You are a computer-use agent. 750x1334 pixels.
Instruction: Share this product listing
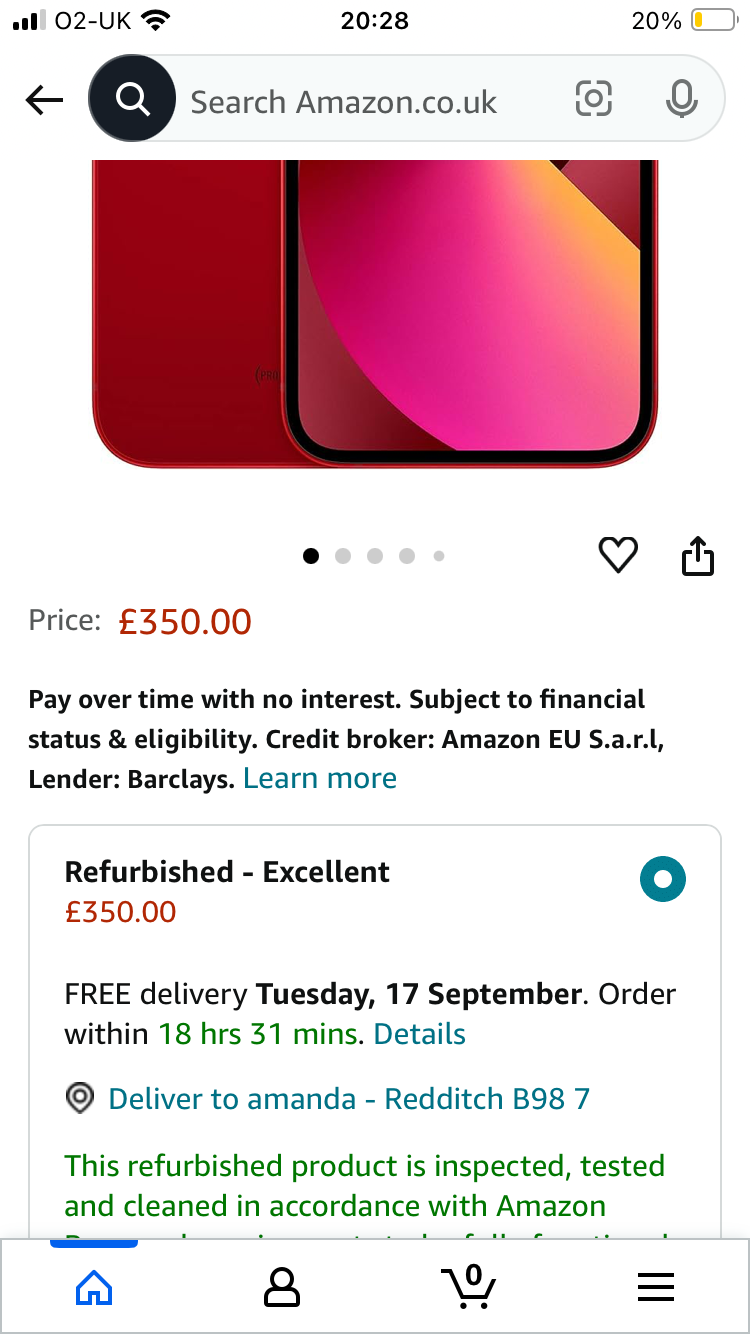click(x=698, y=556)
